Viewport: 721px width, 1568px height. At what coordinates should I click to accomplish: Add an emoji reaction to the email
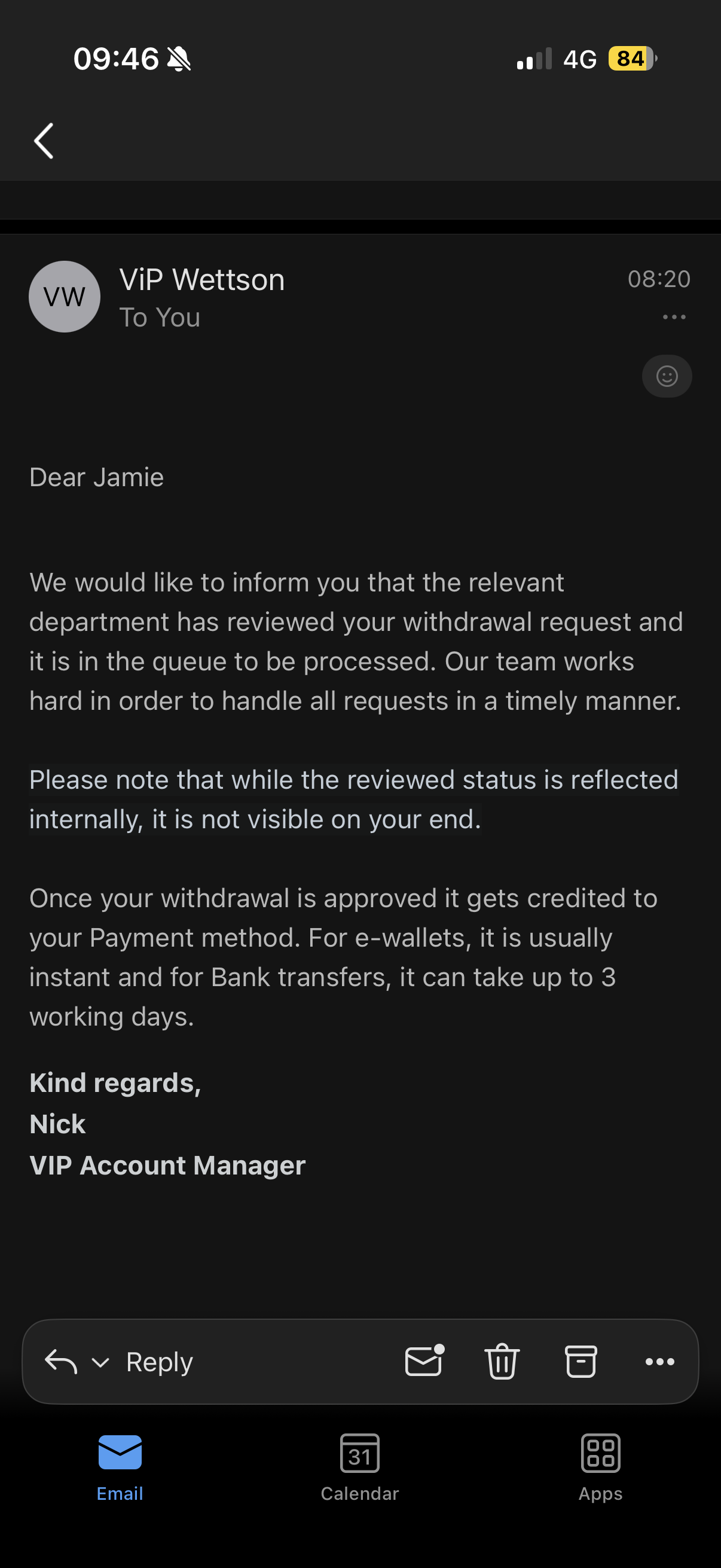click(667, 376)
